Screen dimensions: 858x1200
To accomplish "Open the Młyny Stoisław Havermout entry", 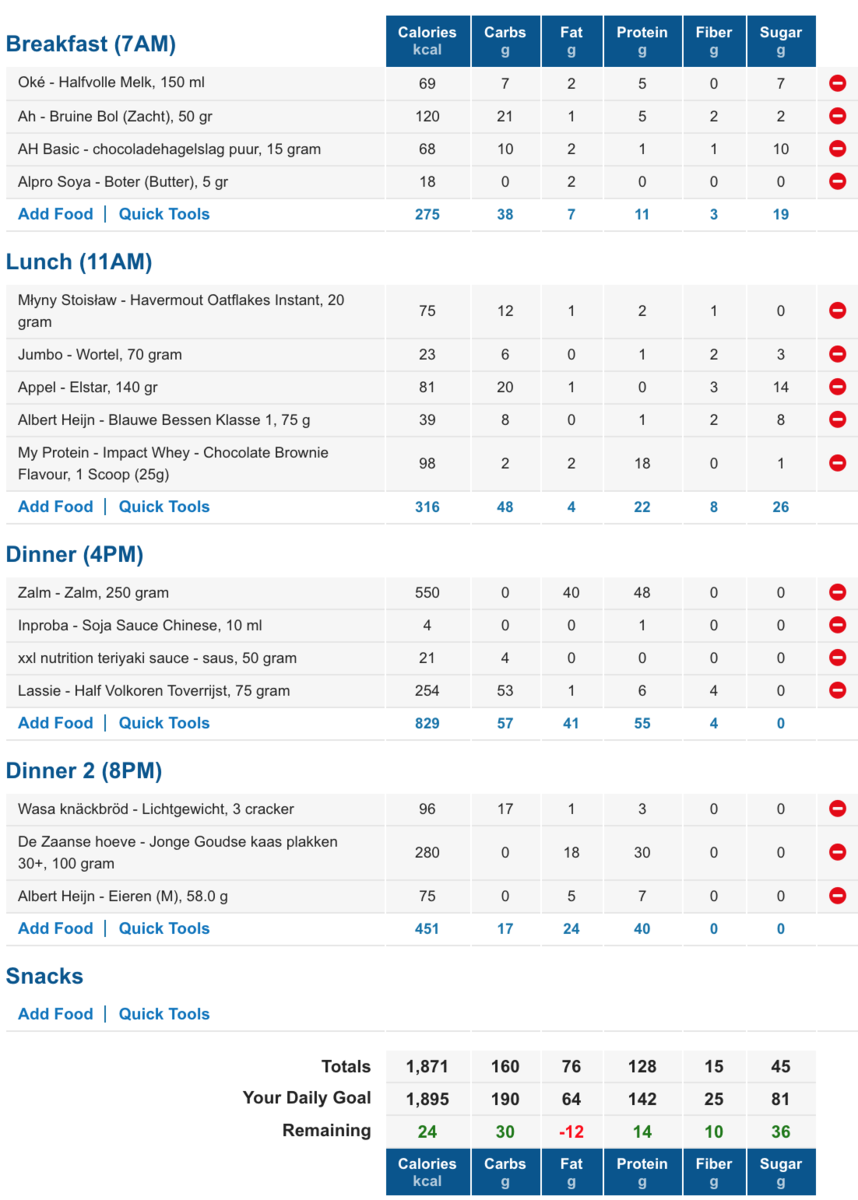I will point(180,310).
